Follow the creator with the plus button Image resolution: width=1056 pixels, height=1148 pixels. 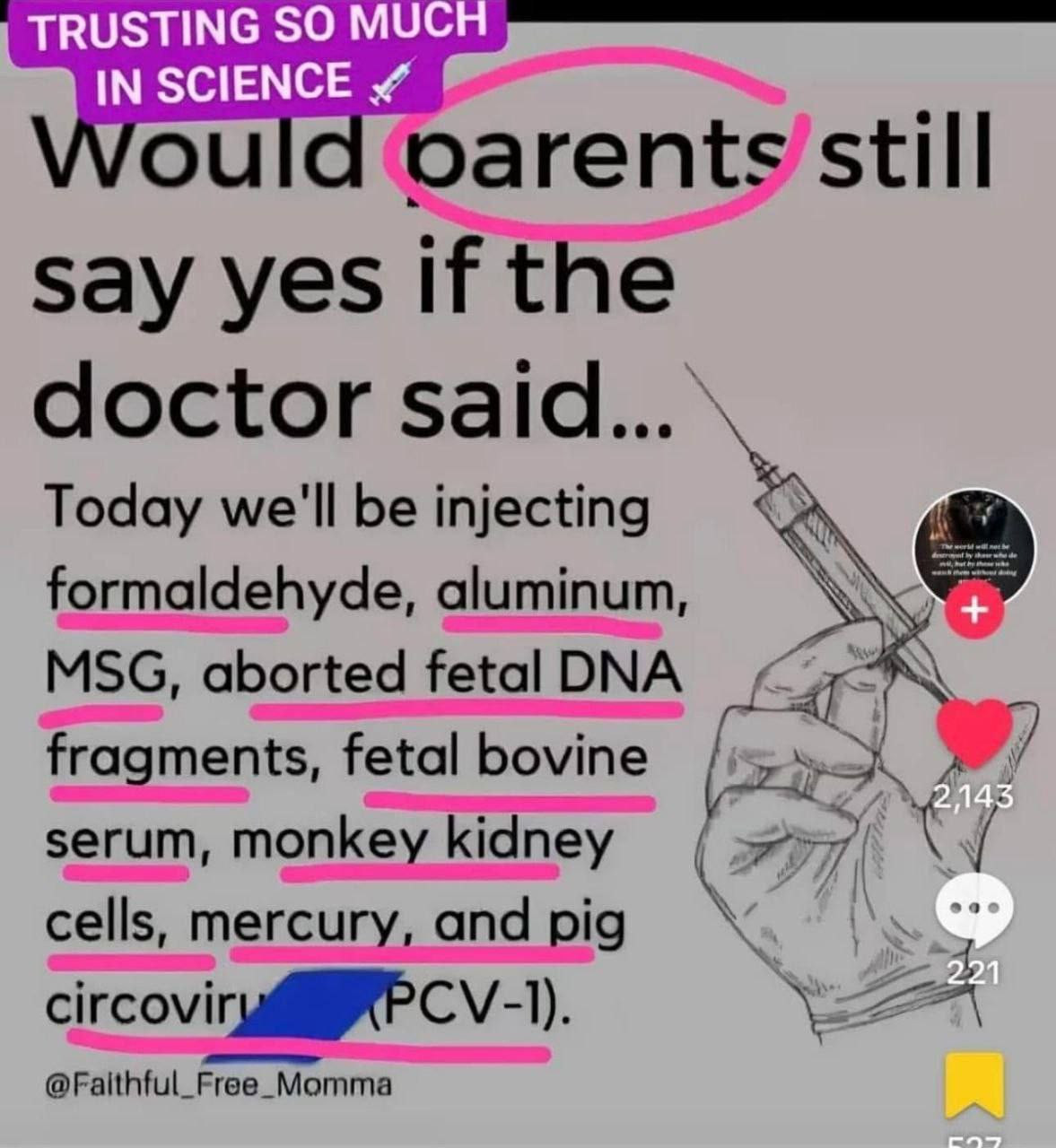pos(975,613)
